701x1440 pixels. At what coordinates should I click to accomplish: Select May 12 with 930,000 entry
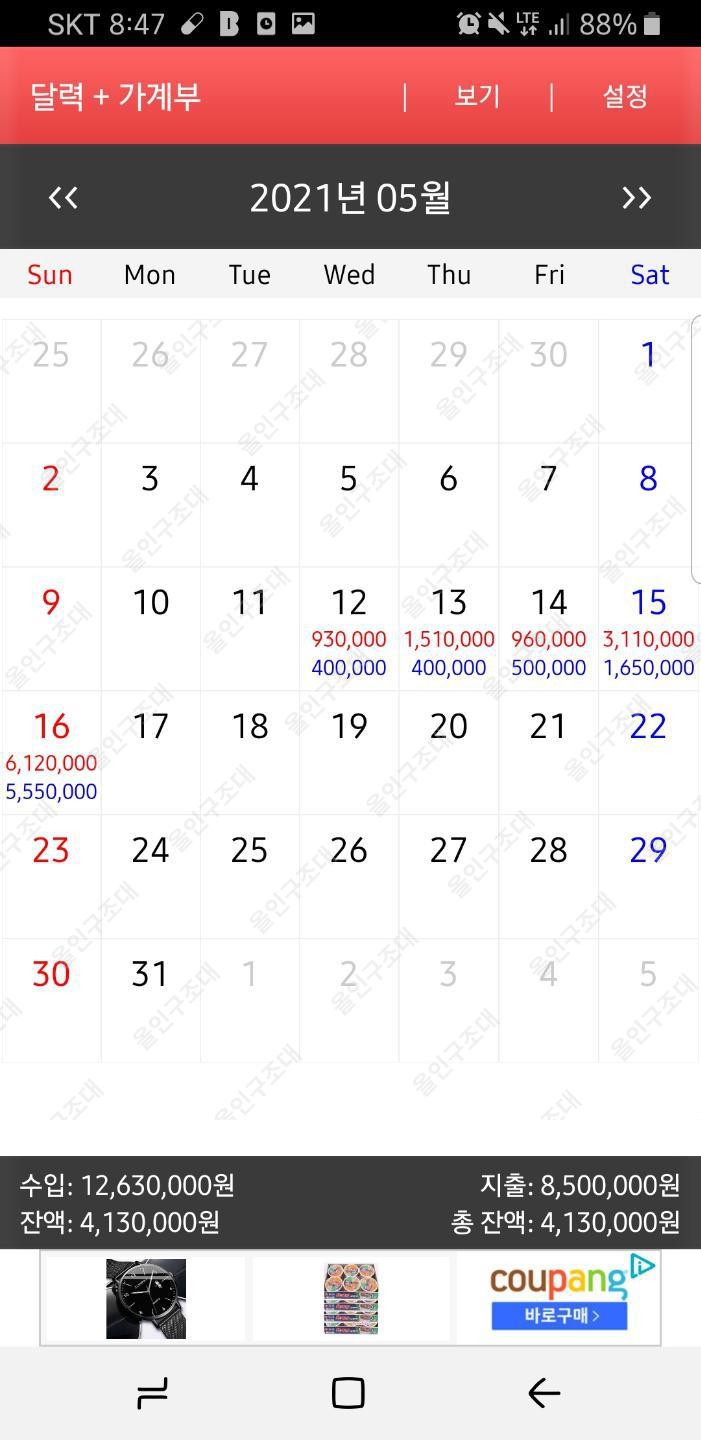[349, 629]
